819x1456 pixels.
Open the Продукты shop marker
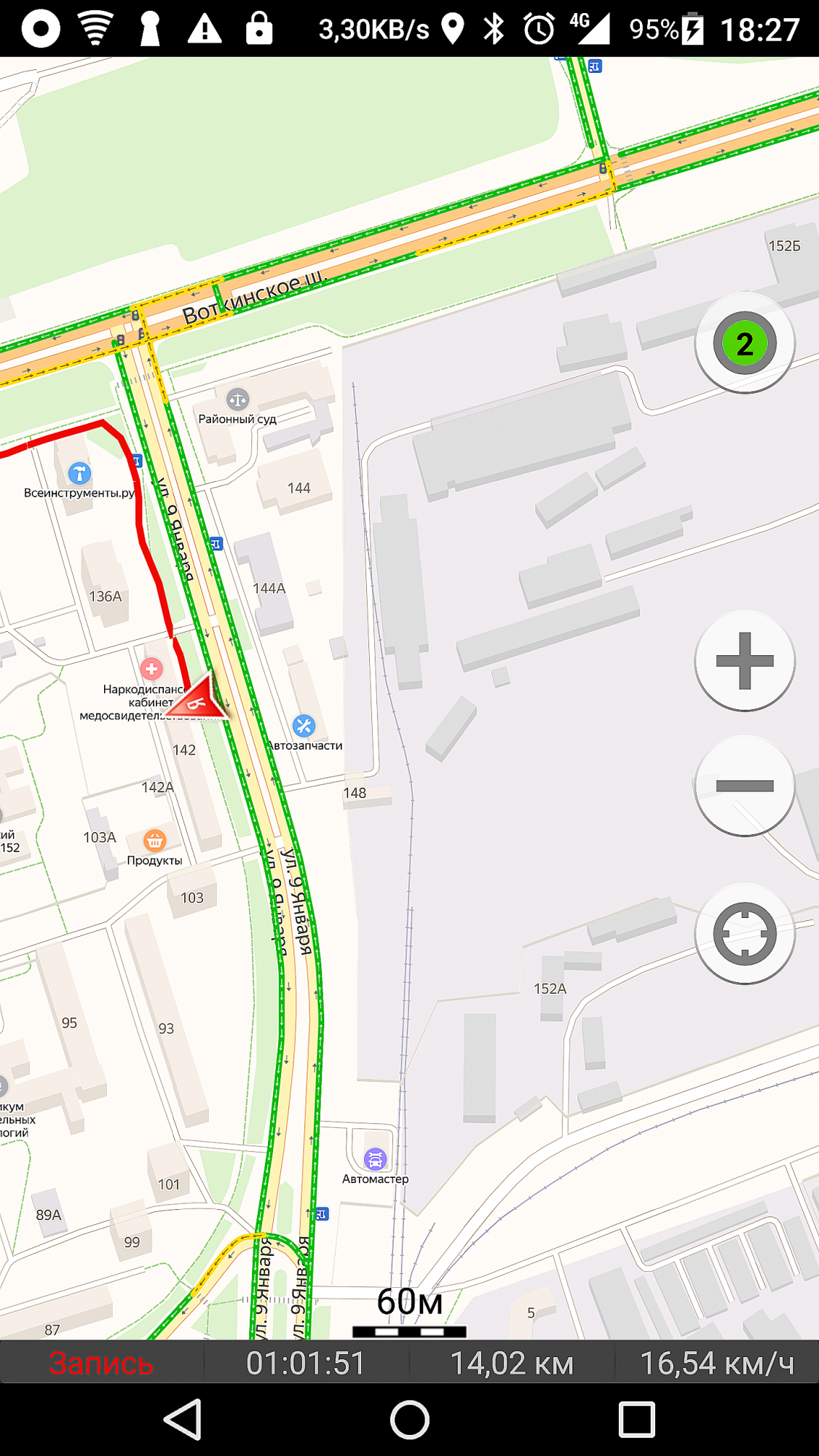(x=154, y=841)
